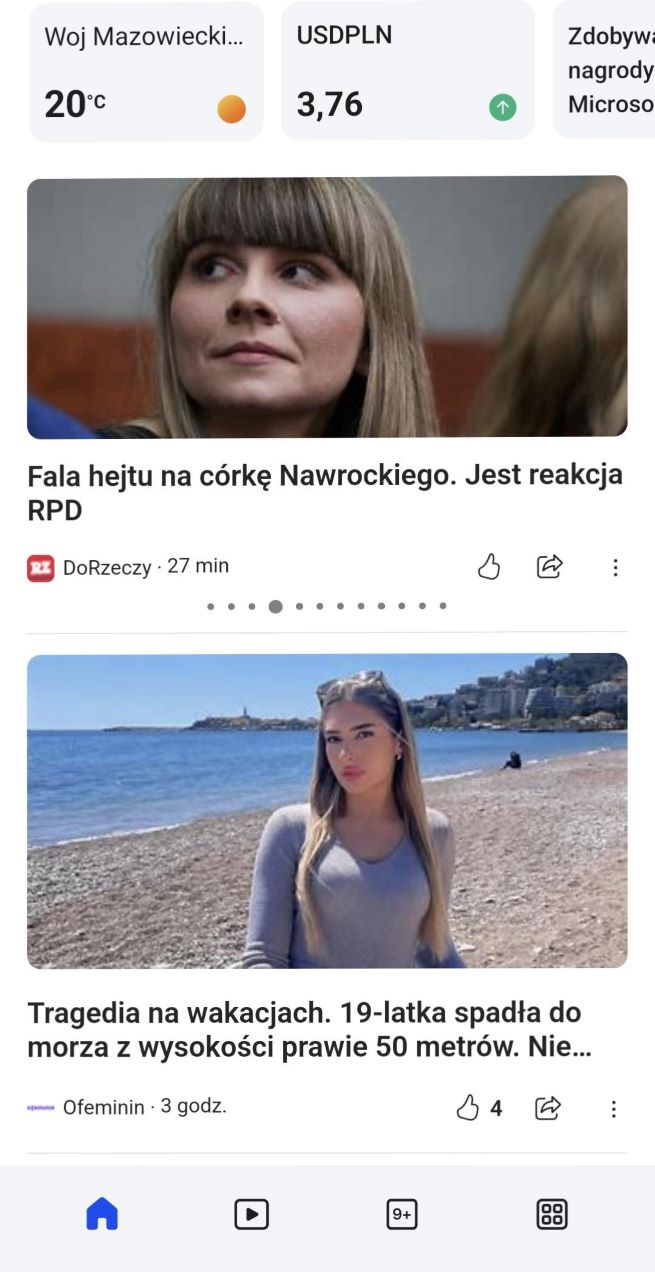The width and height of the screenshot is (655, 1272).
Task: Open the apps grid tab
Action: point(552,1214)
